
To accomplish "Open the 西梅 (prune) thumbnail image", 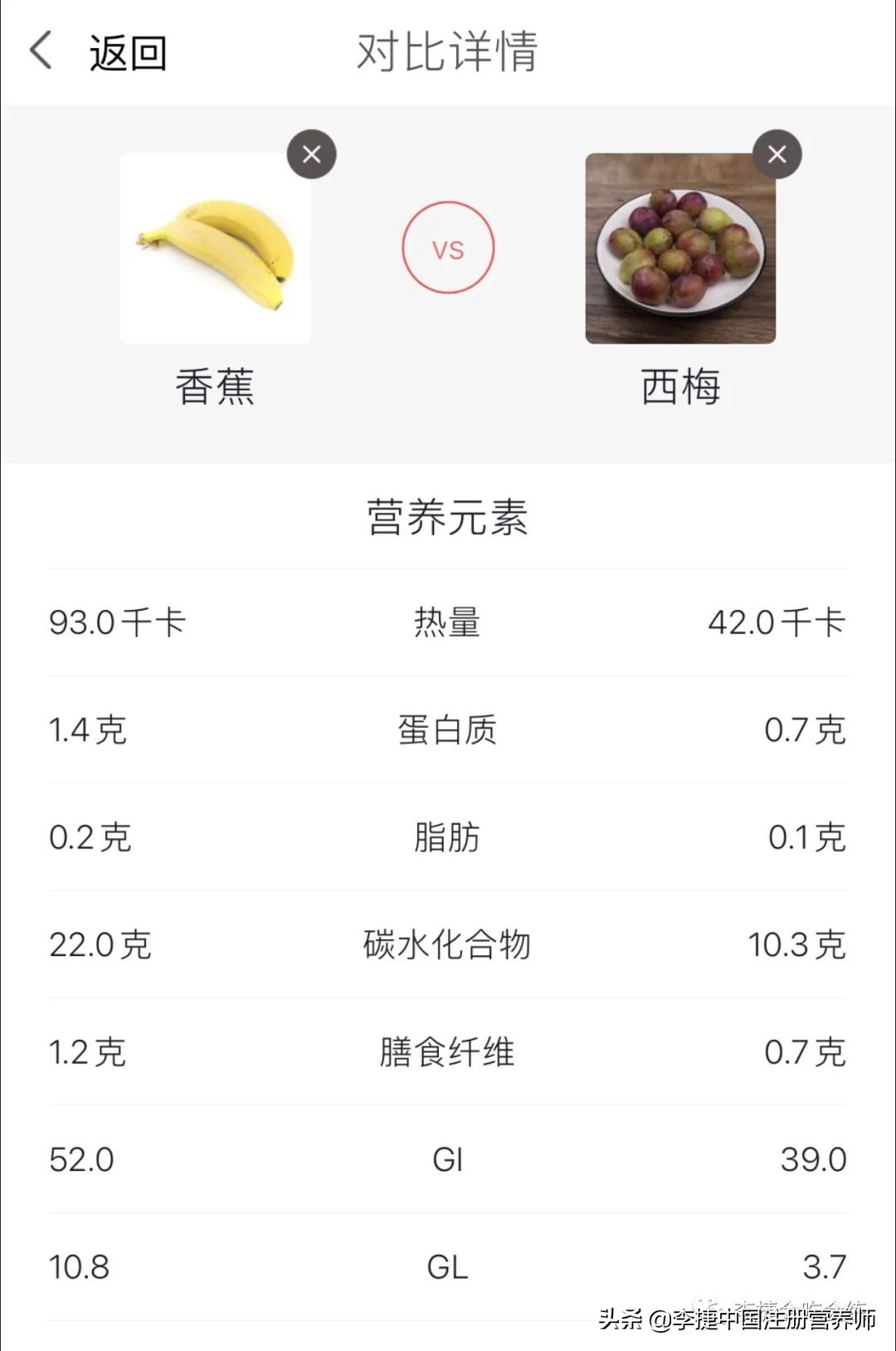I will [x=680, y=247].
